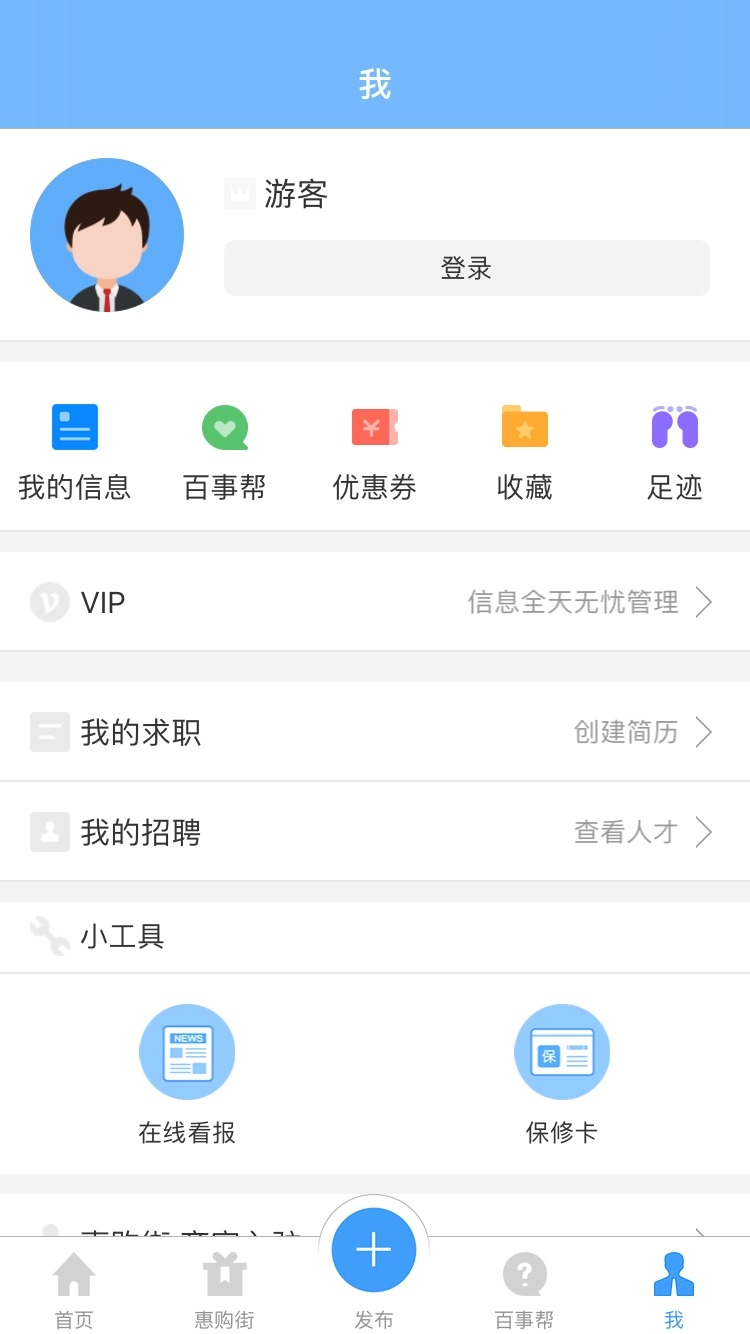Switch to the 惠购街 tab
Viewport: 750px width, 1334px height.
(x=224, y=1290)
